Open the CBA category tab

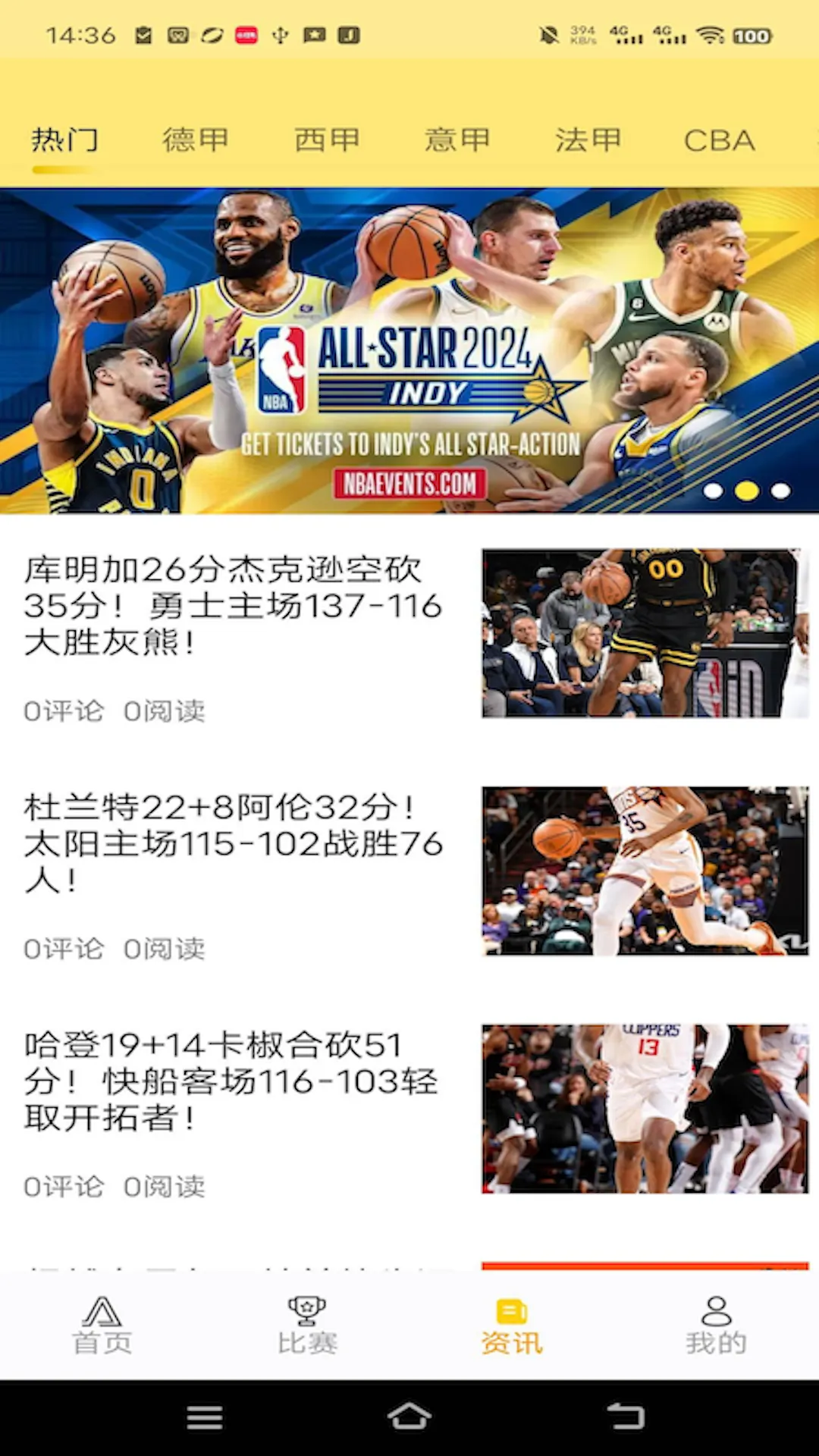pos(717,140)
